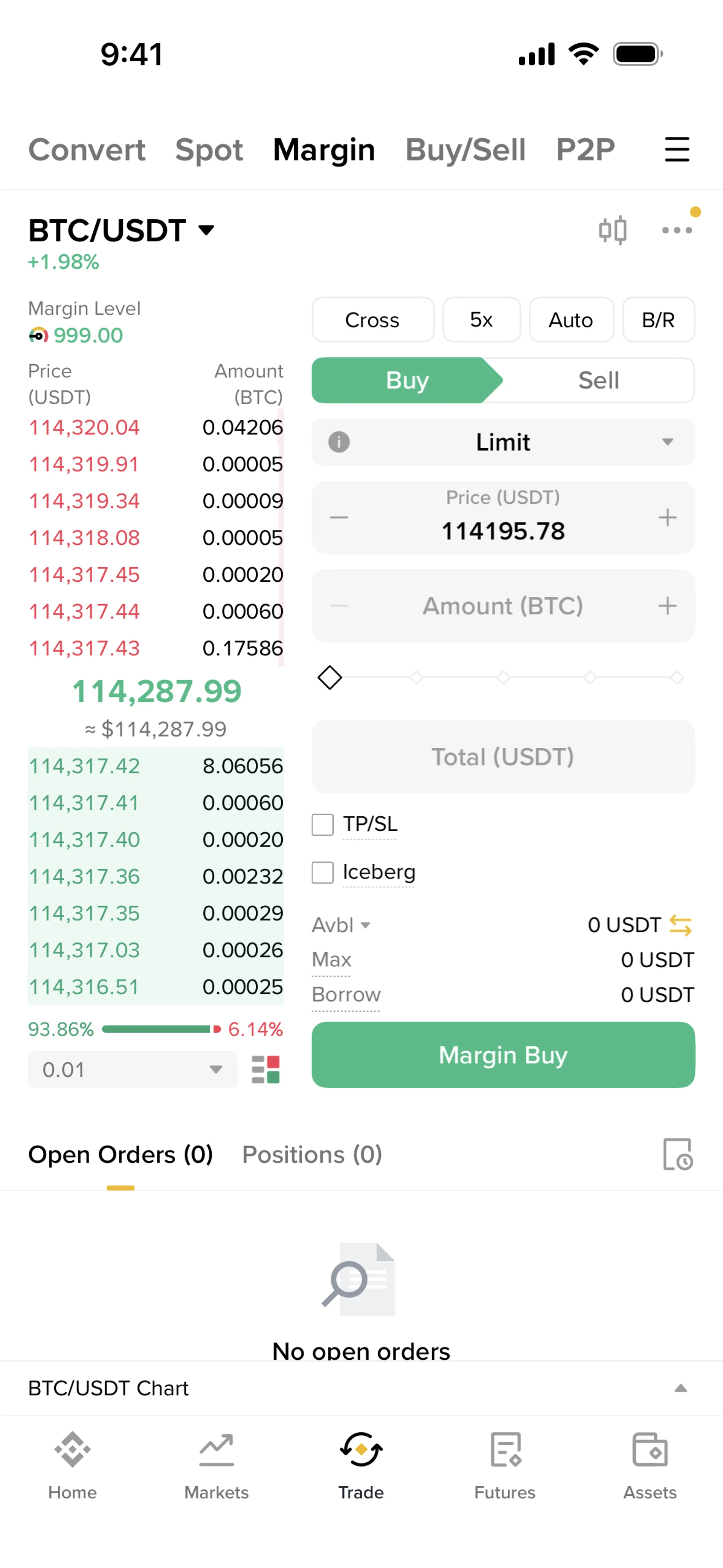This screenshot has width=723, height=1568.
Task: Select the Sell side
Action: [x=598, y=381]
